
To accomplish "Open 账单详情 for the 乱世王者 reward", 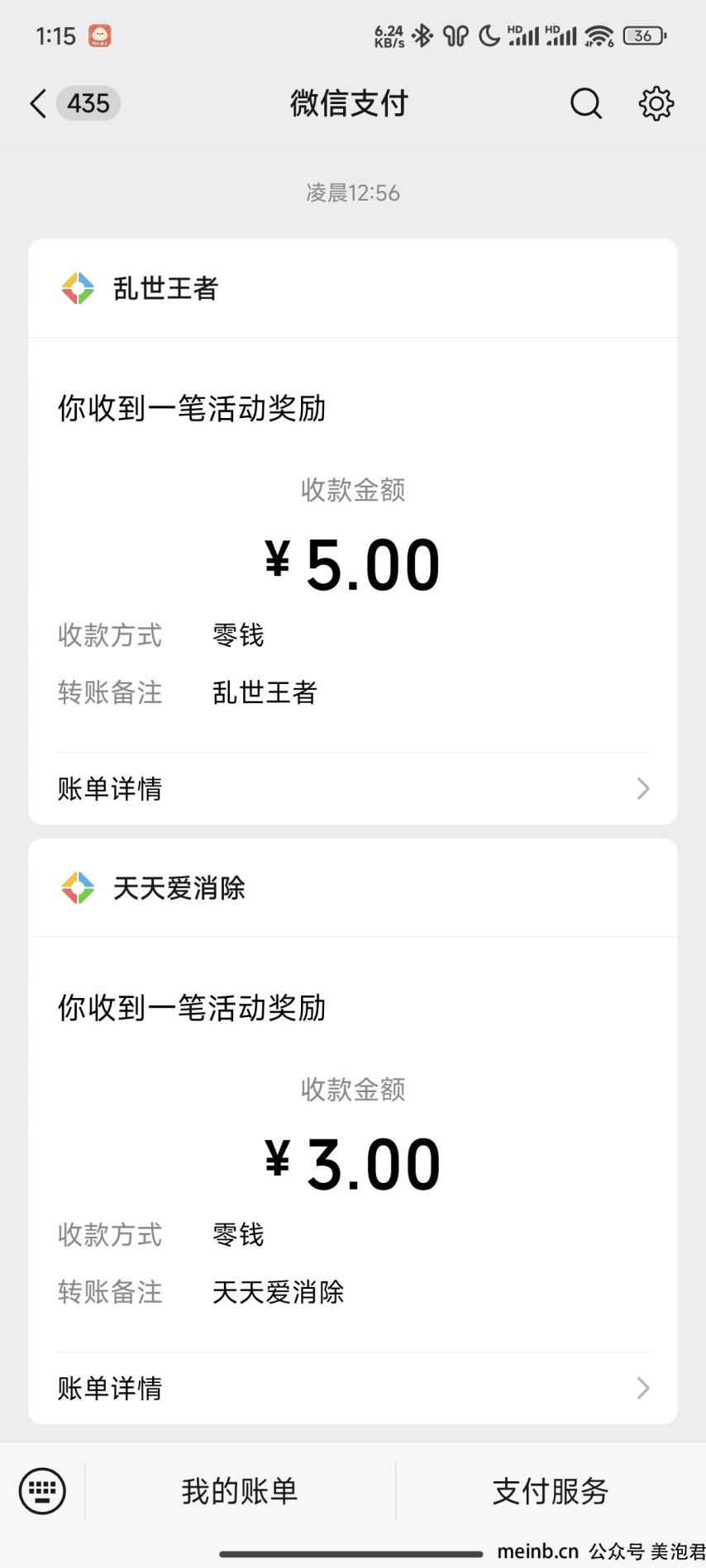I will (353, 789).
